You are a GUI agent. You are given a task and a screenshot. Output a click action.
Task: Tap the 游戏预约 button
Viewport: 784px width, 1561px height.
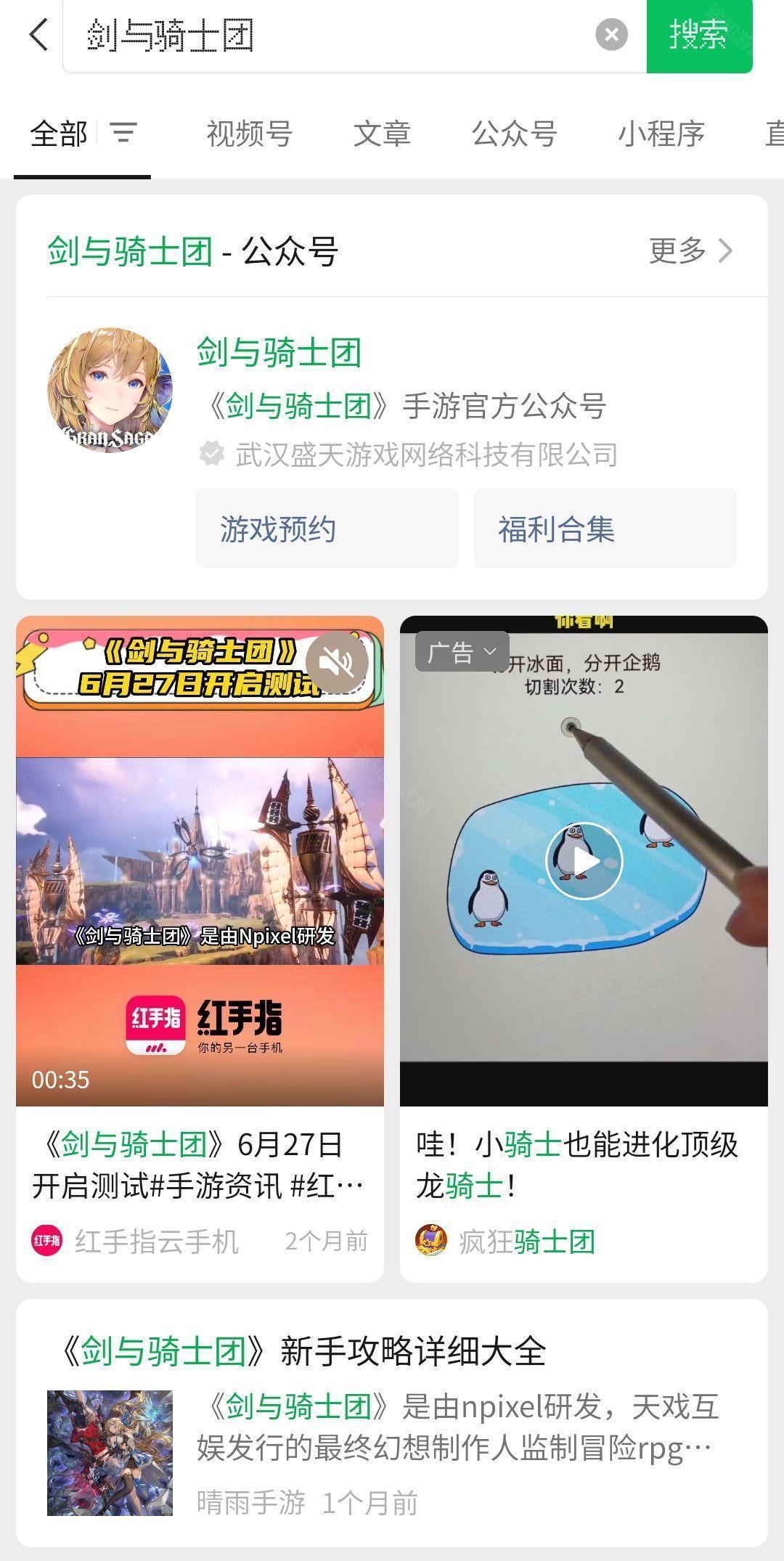coord(327,528)
